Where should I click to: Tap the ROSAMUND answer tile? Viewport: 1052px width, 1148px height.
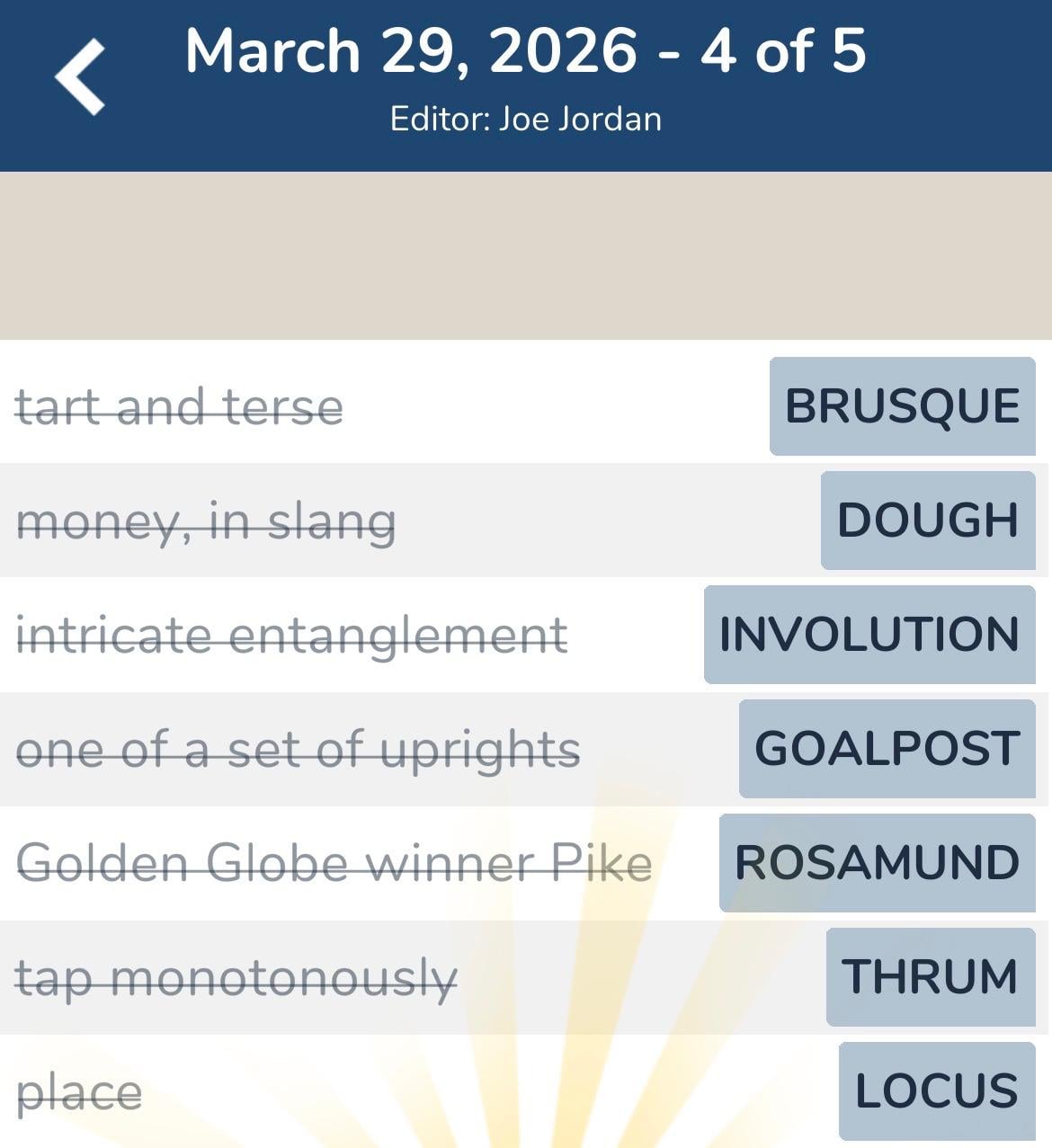point(877,863)
